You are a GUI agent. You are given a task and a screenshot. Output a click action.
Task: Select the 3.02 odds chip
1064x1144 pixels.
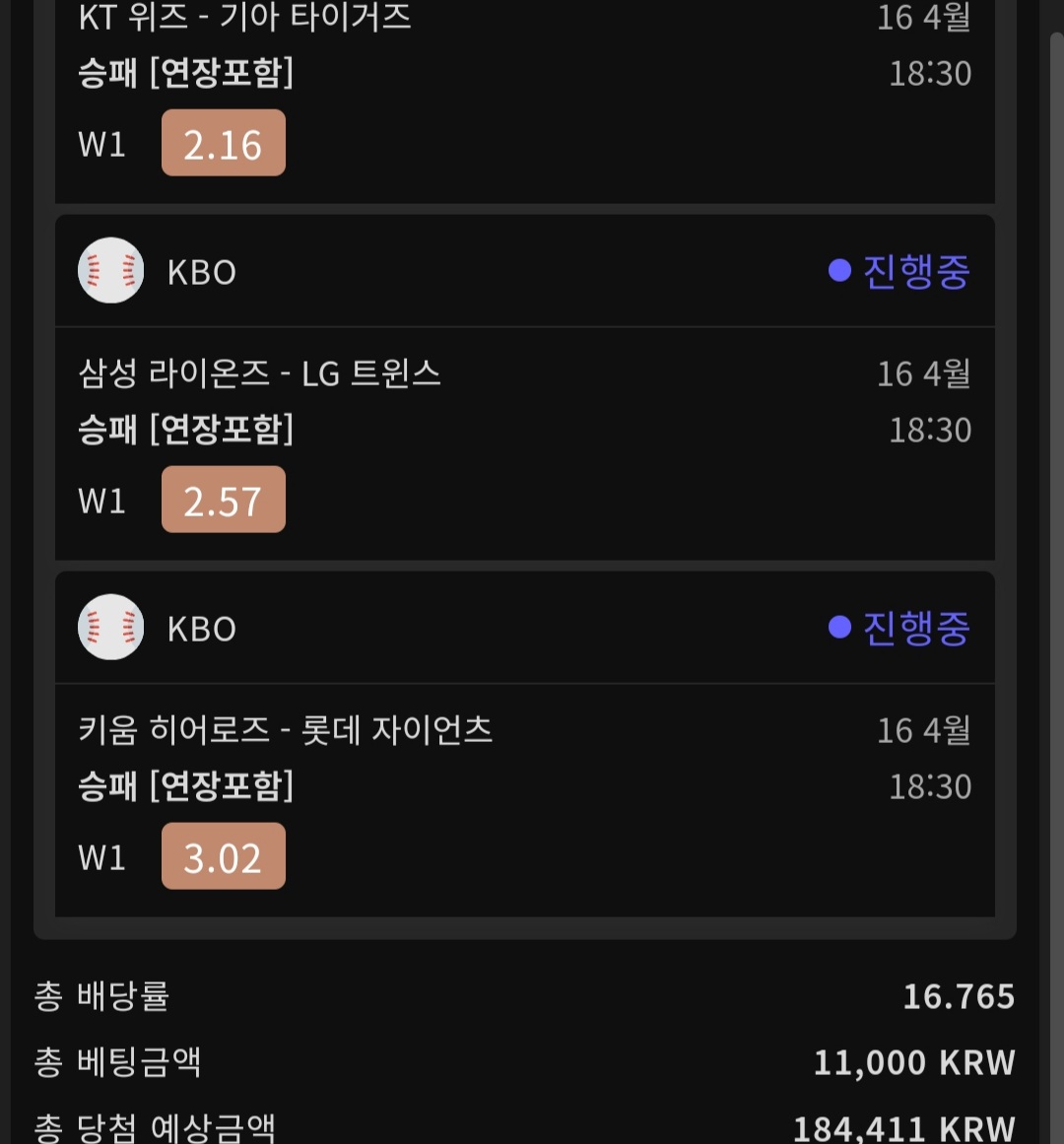[x=224, y=857]
